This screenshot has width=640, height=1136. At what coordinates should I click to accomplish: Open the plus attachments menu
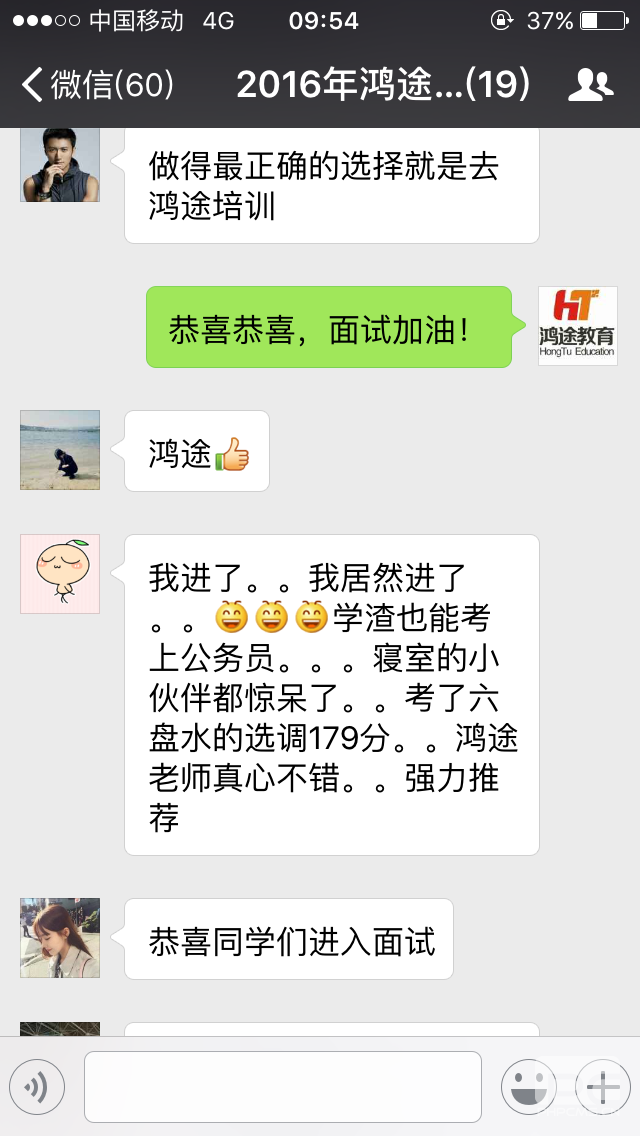pyautogui.click(x=603, y=1087)
